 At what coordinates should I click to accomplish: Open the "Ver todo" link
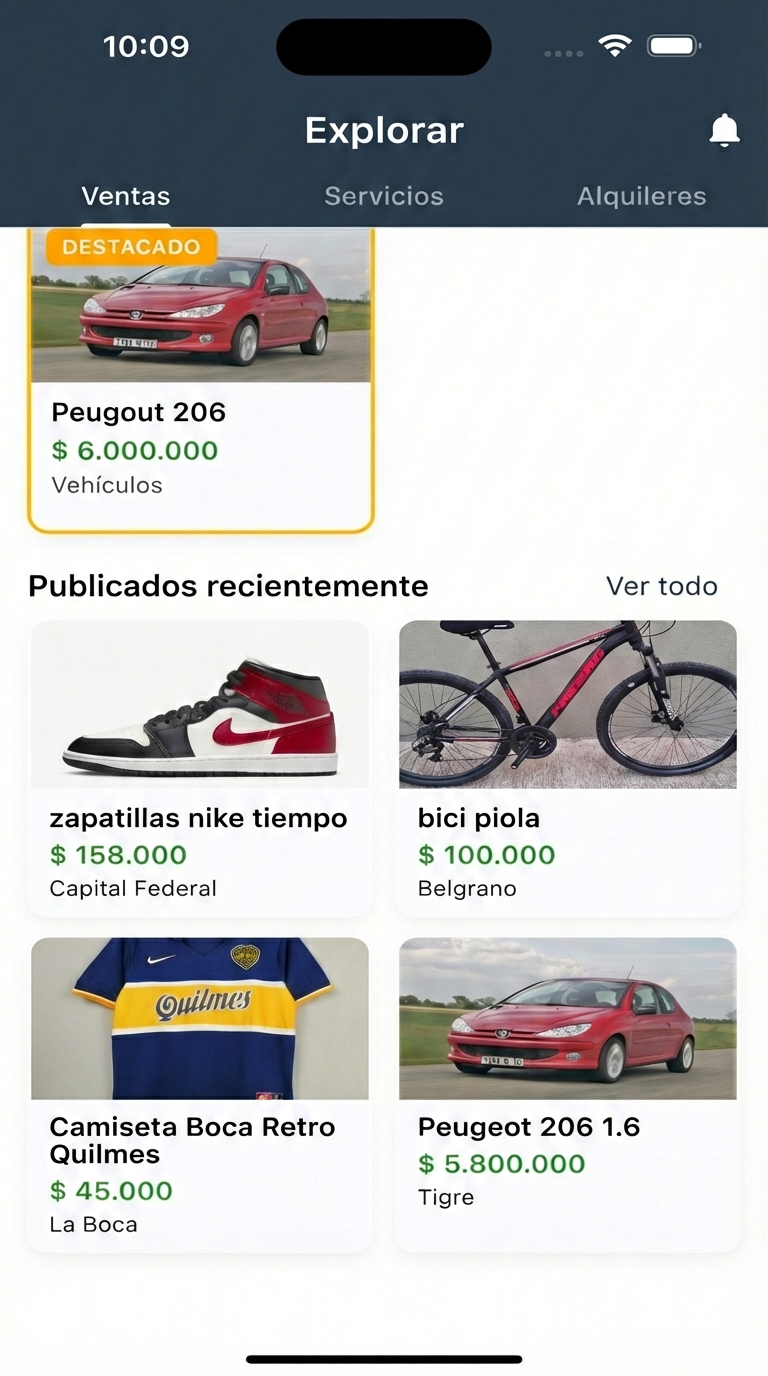point(662,586)
